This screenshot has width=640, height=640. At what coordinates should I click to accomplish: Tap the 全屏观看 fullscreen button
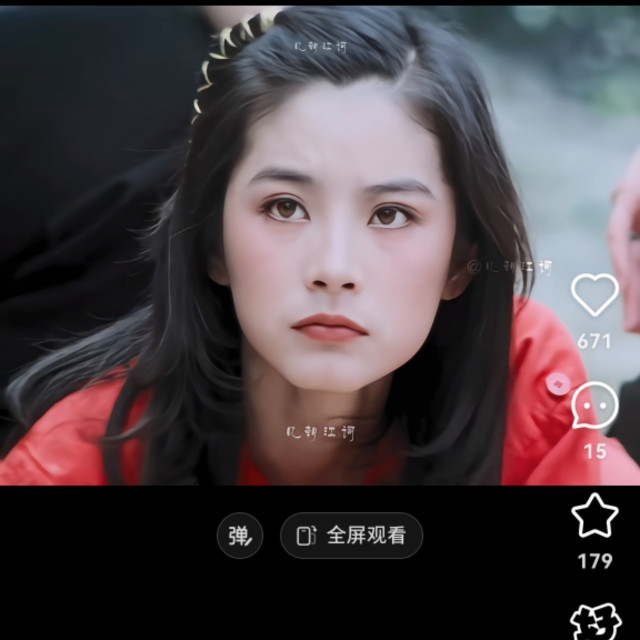(x=351, y=536)
